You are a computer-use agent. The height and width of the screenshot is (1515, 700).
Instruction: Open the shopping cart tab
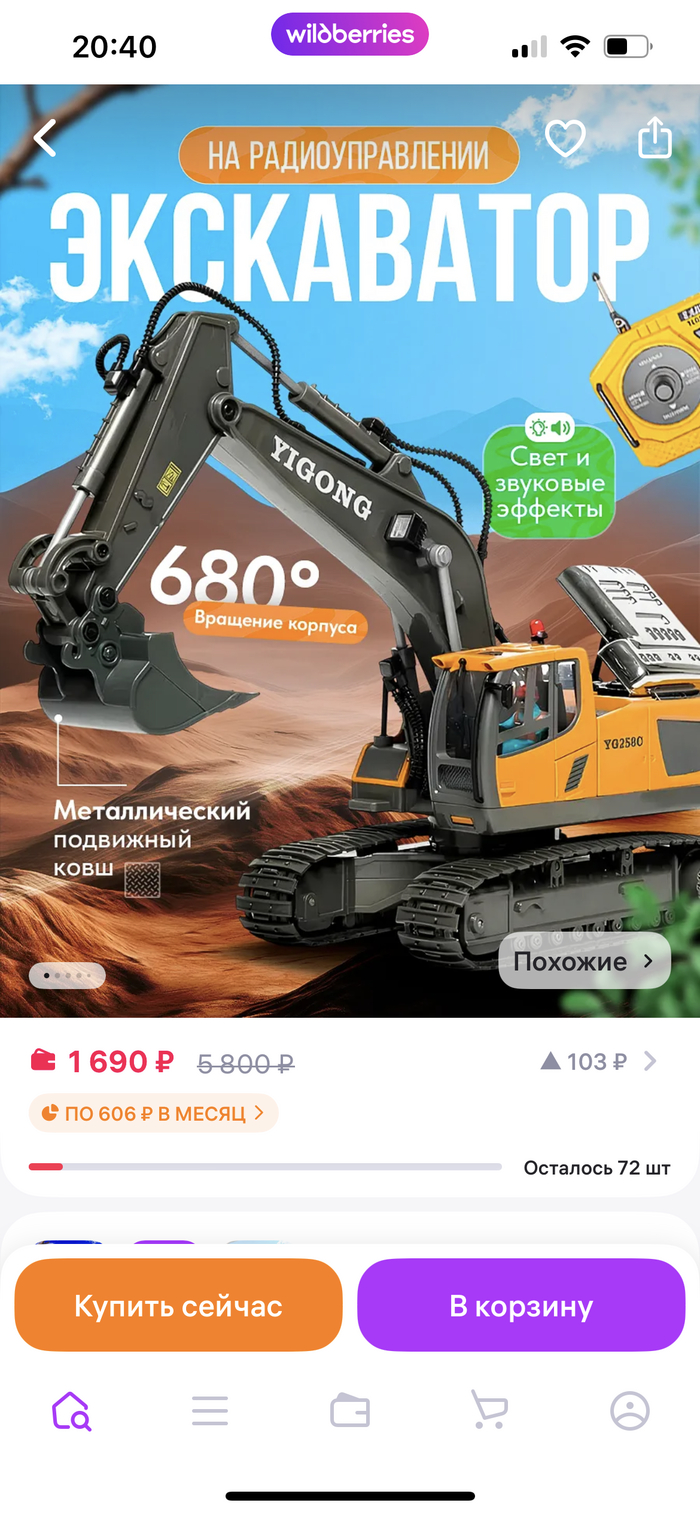tap(489, 1411)
